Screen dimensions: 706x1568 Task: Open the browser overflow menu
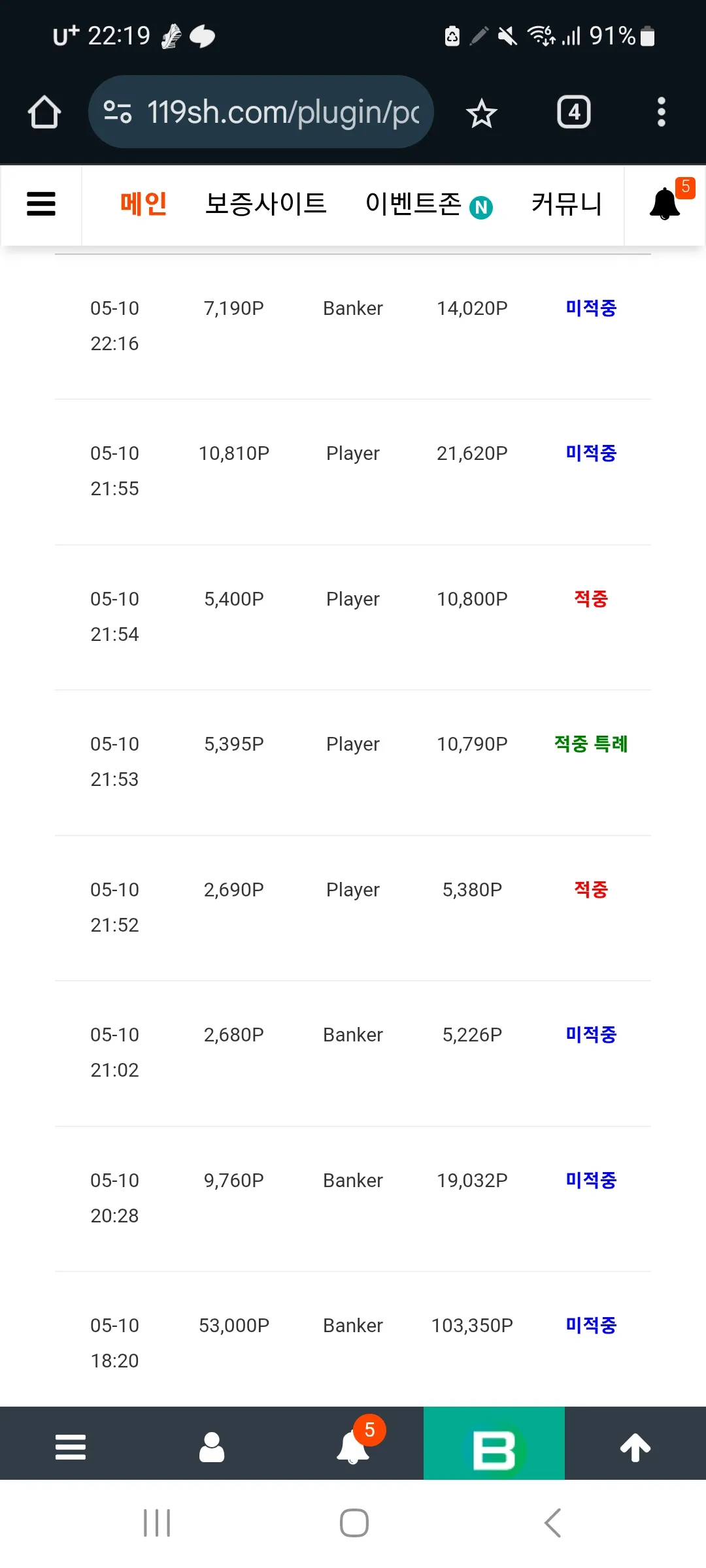[662, 112]
